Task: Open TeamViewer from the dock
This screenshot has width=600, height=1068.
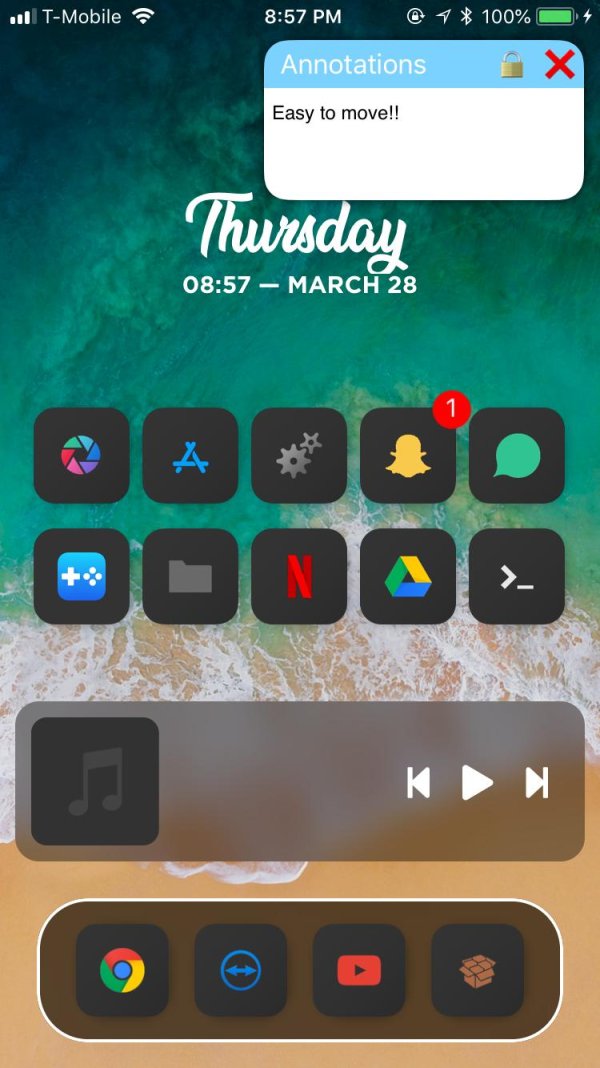Action: point(241,970)
